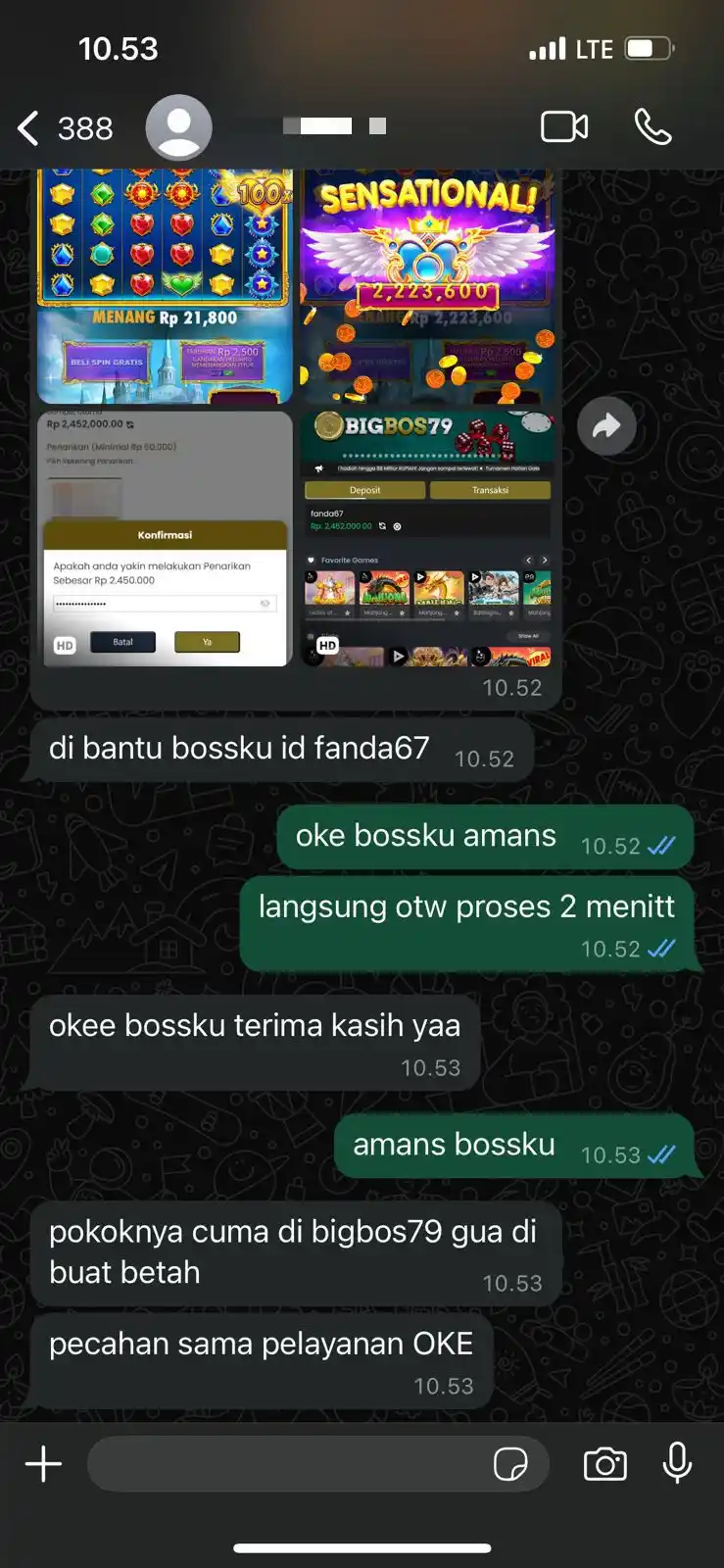Go back to the chat list
Image resolution: width=724 pixels, height=1568 pixels.
coord(29,128)
